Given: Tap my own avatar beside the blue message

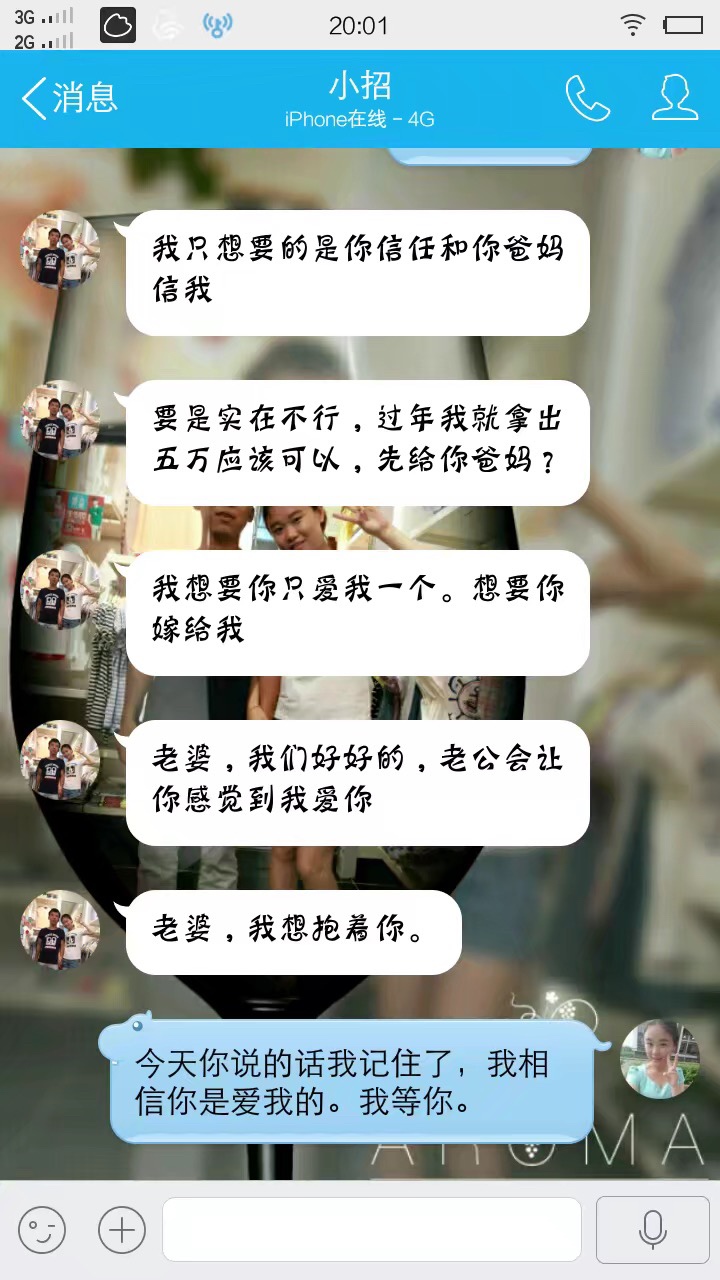Looking at the screenshot, I should (x=659, y=1059).
